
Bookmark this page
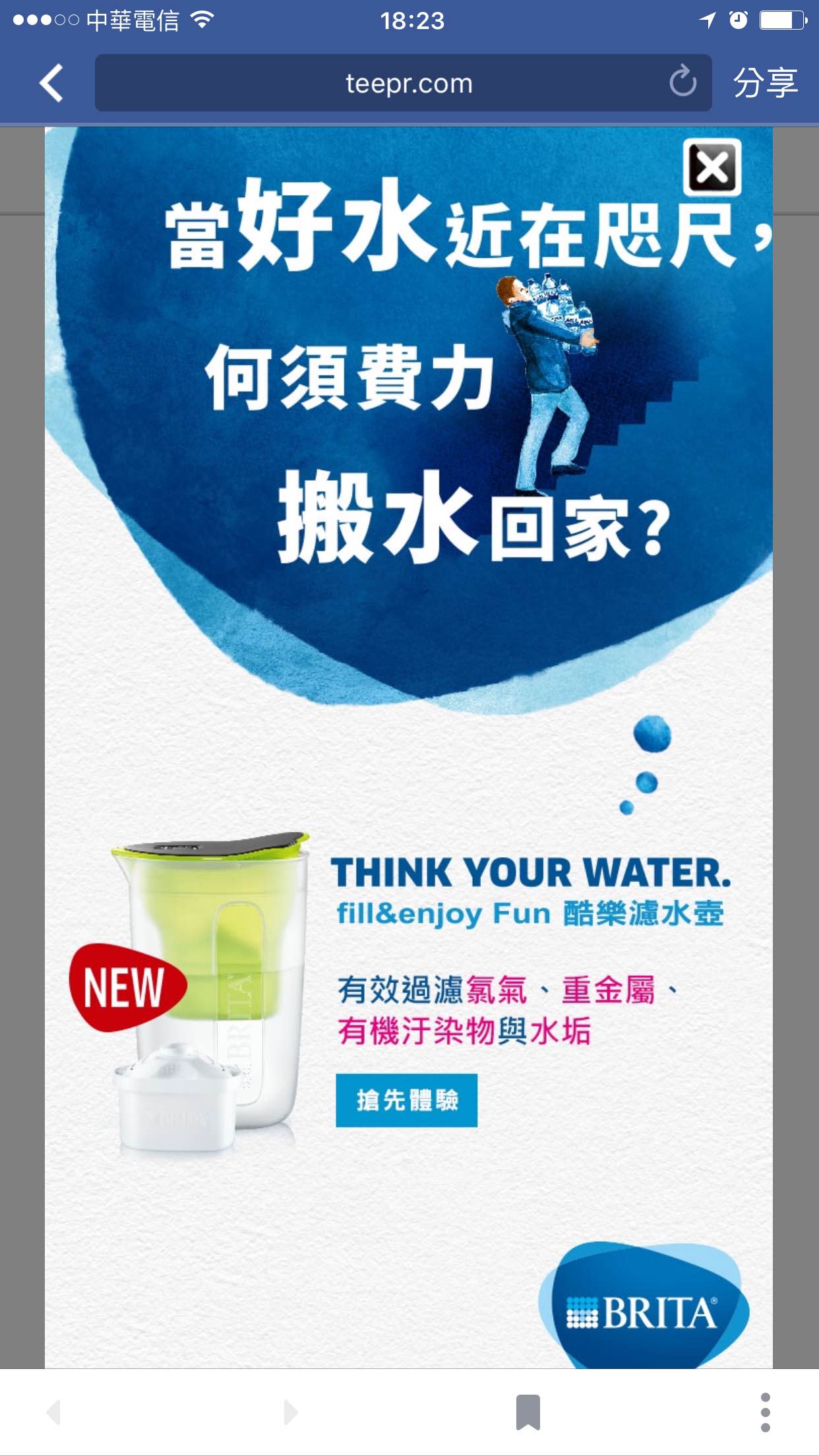pos(528,1412)
